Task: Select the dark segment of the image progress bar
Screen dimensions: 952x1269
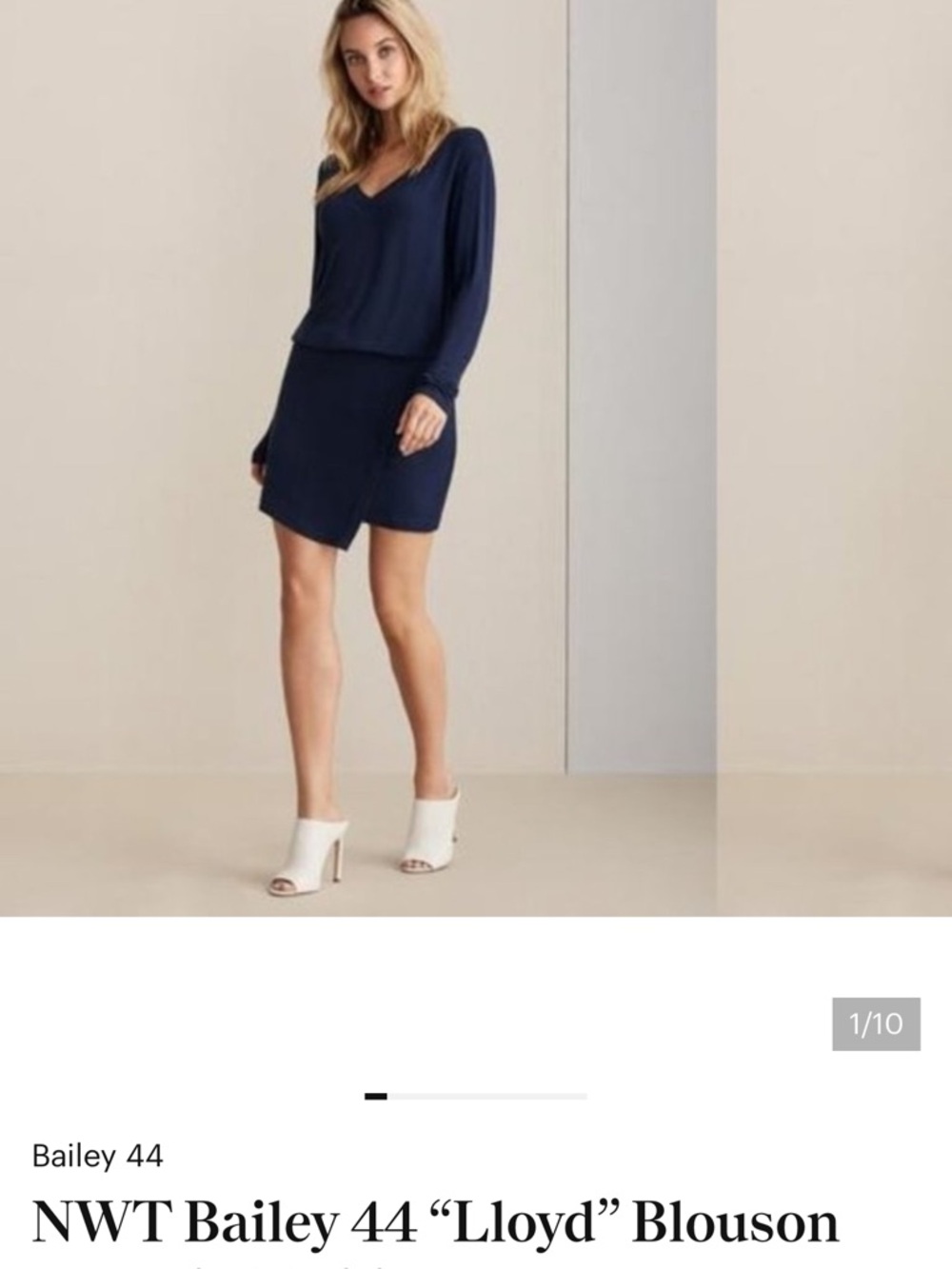Action: tap(374, 1097)
